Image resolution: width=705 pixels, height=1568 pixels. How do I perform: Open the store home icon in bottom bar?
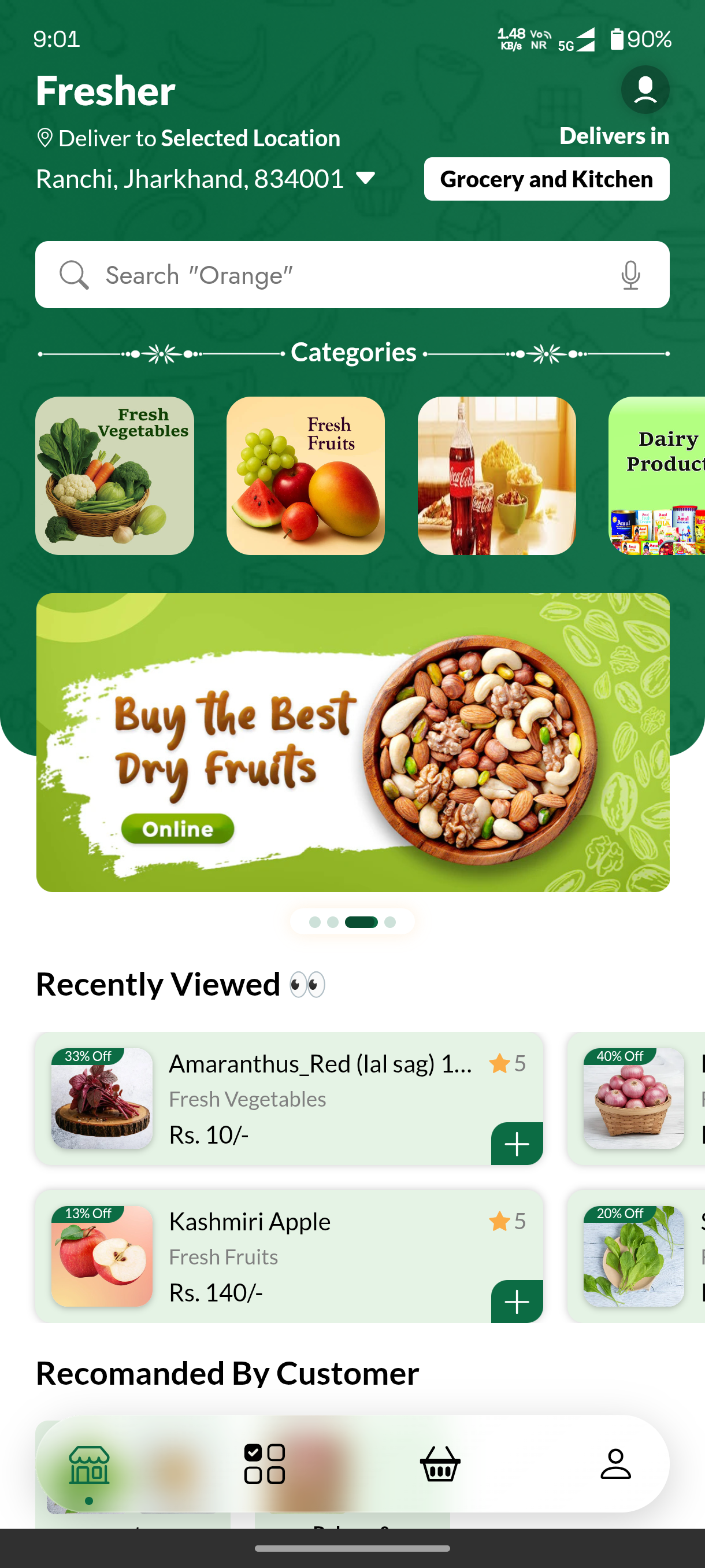tap(88, 1465)
